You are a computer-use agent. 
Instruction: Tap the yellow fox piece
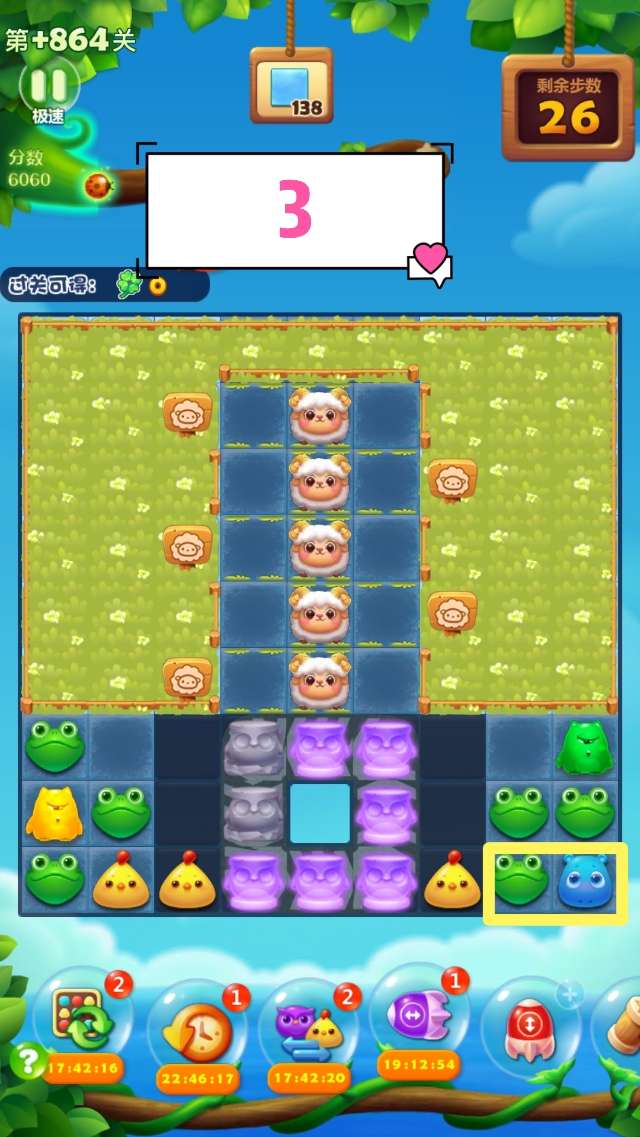tap(53, 813)
